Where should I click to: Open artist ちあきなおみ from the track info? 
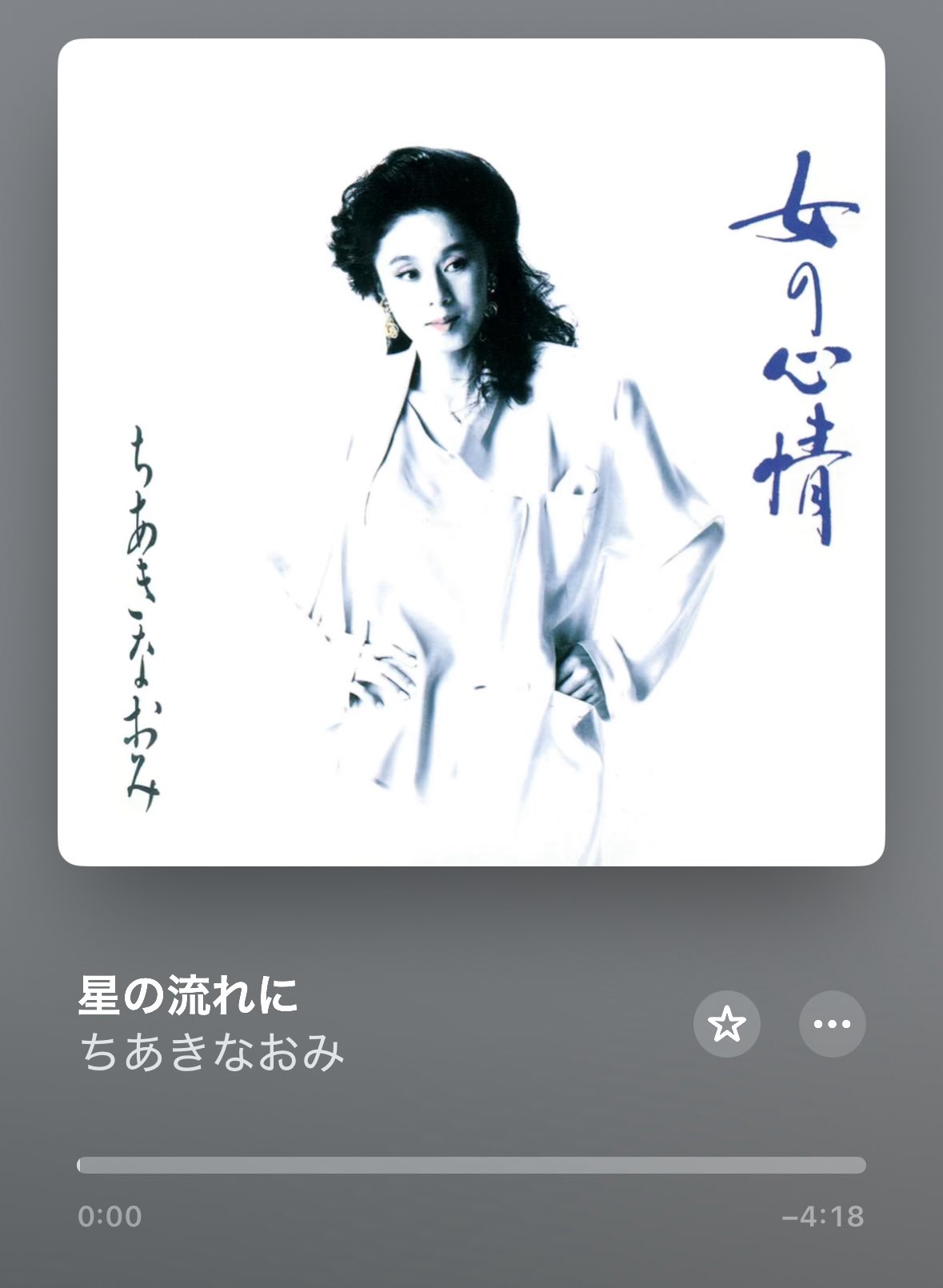212,1054
